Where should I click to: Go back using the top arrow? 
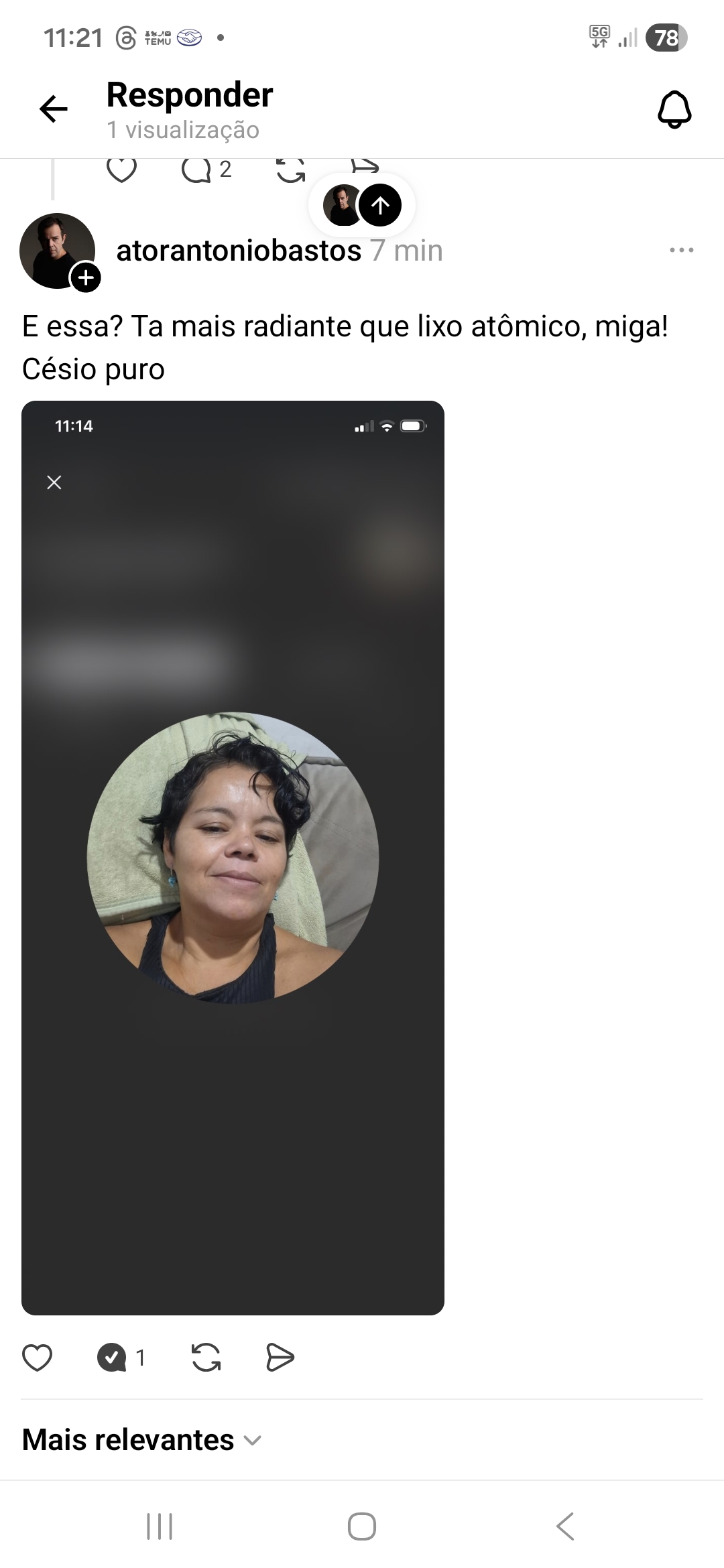coord(54,109)
